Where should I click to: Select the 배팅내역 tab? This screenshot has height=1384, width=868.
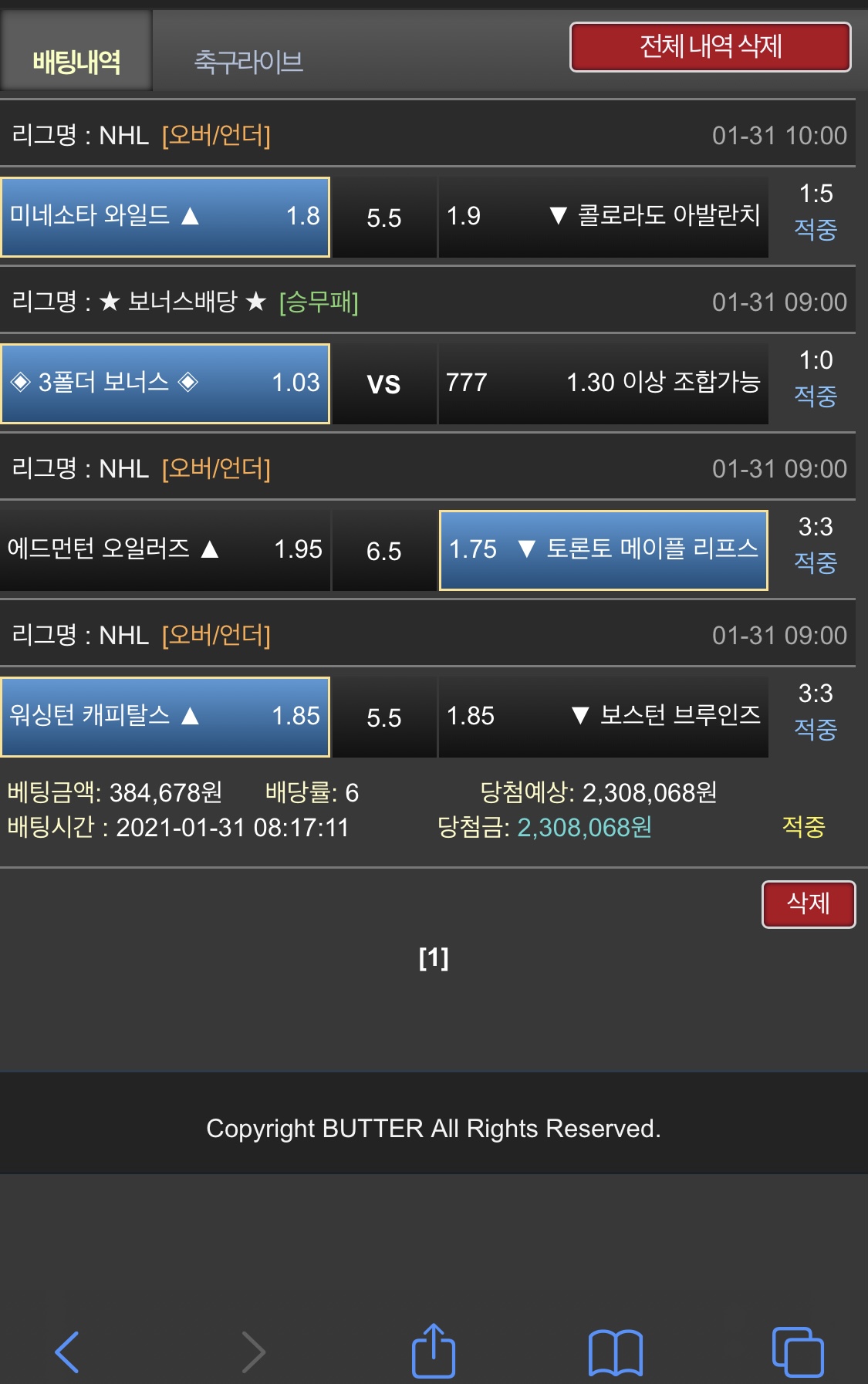pos(76,62)
